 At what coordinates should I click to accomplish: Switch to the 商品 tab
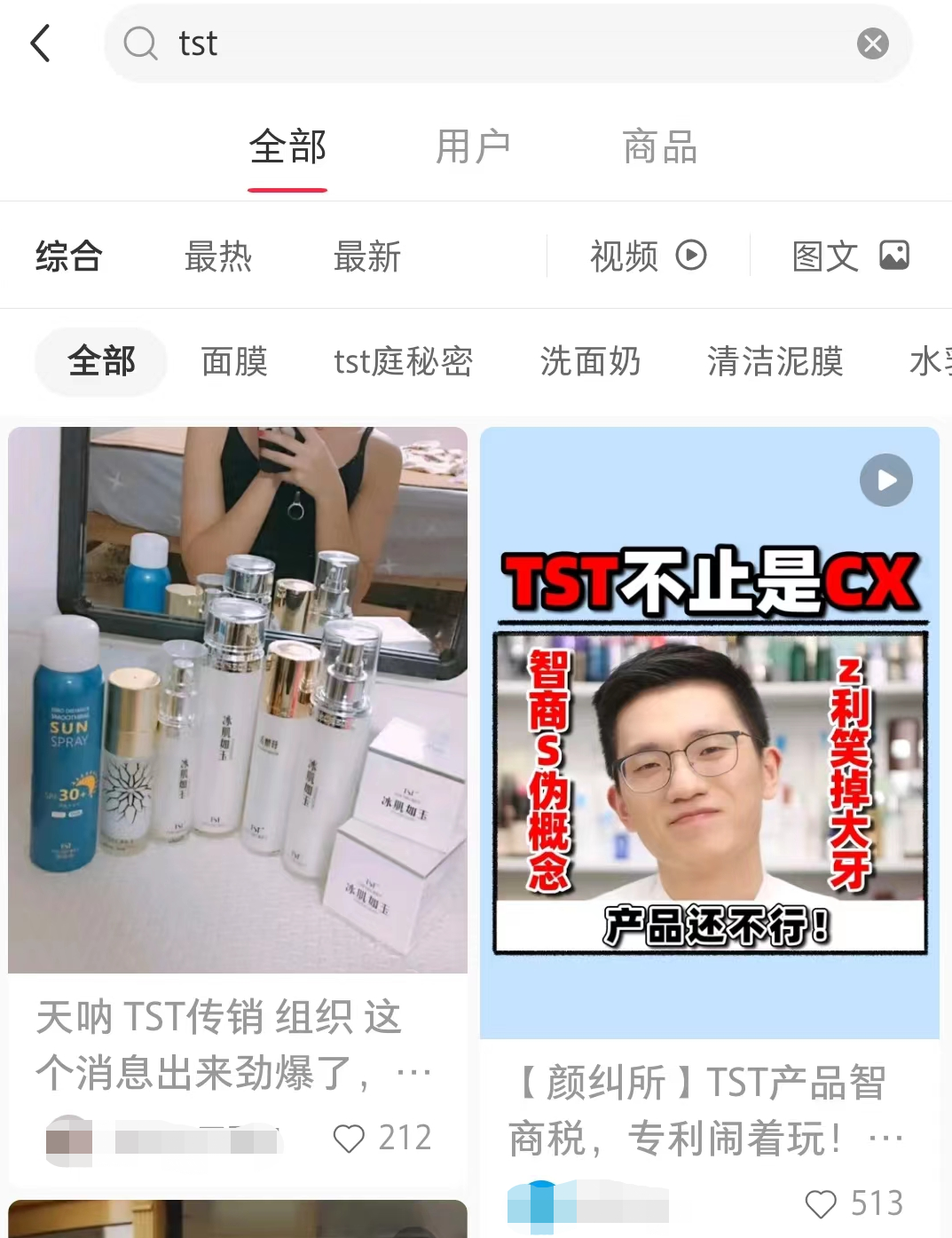[x=659, y=147]
